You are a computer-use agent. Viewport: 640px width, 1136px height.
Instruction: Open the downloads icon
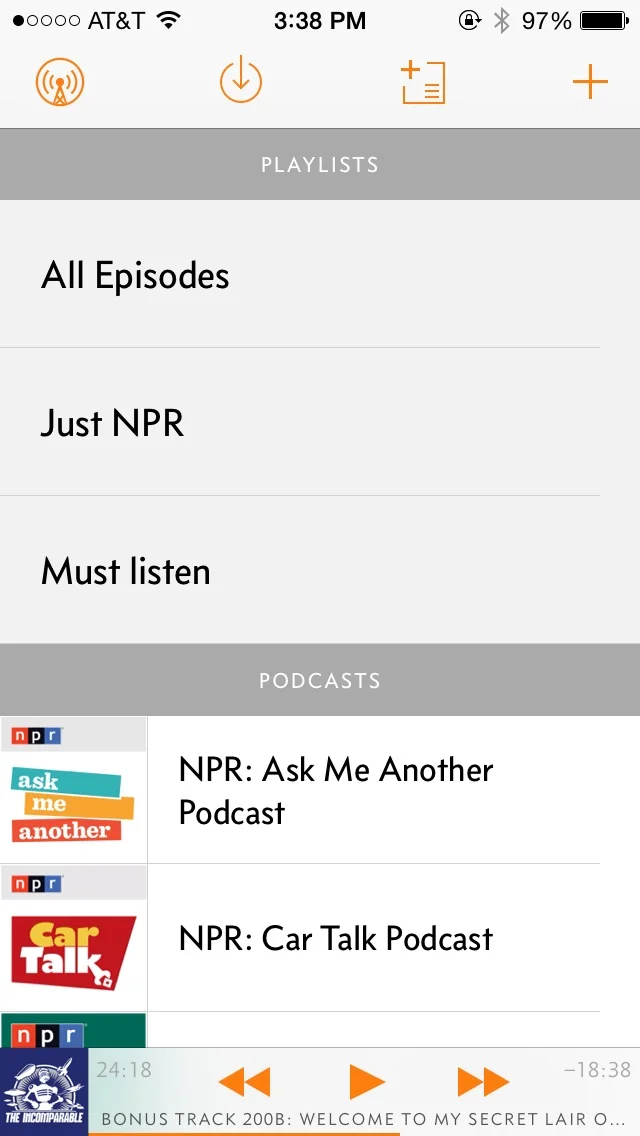pos(241,82)
